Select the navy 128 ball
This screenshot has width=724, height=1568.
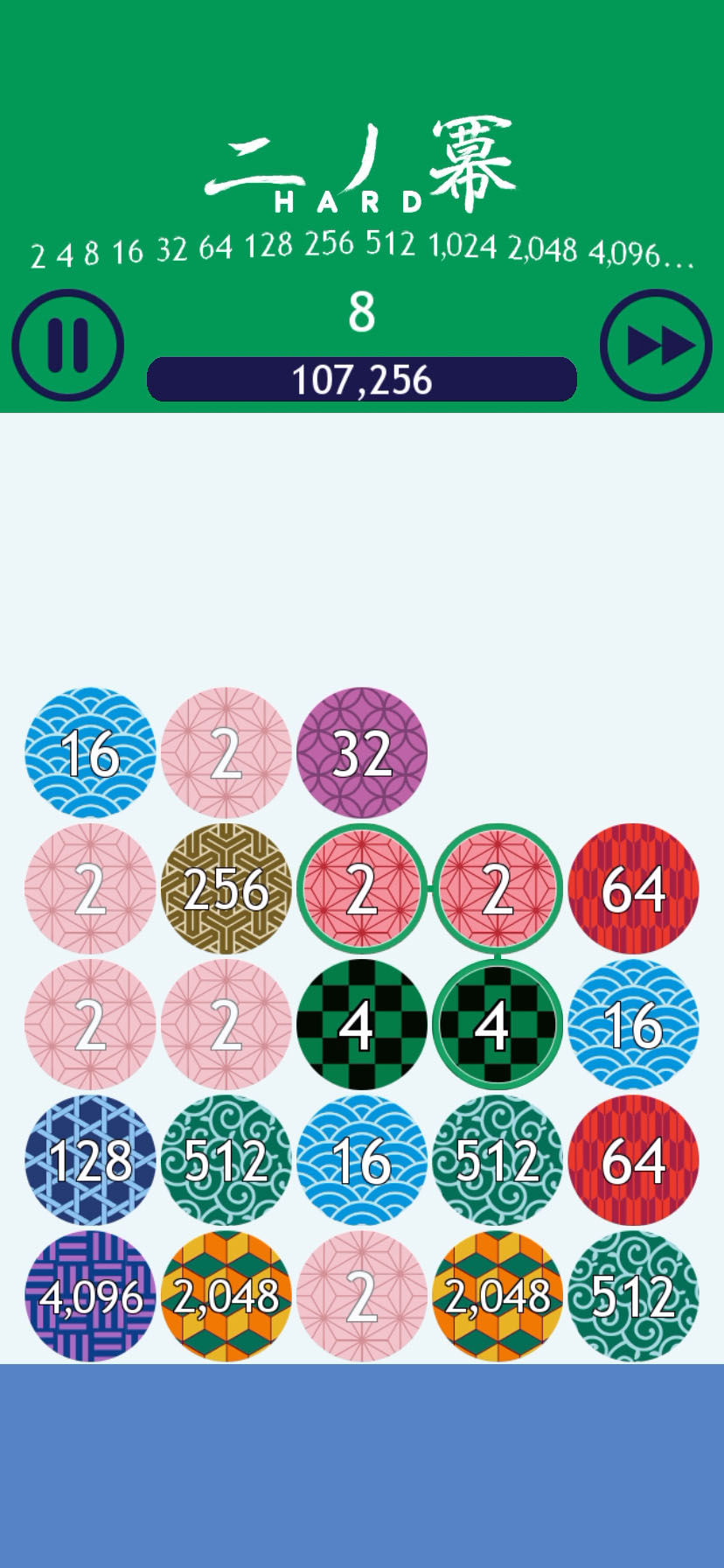(x=91, y=1160)
